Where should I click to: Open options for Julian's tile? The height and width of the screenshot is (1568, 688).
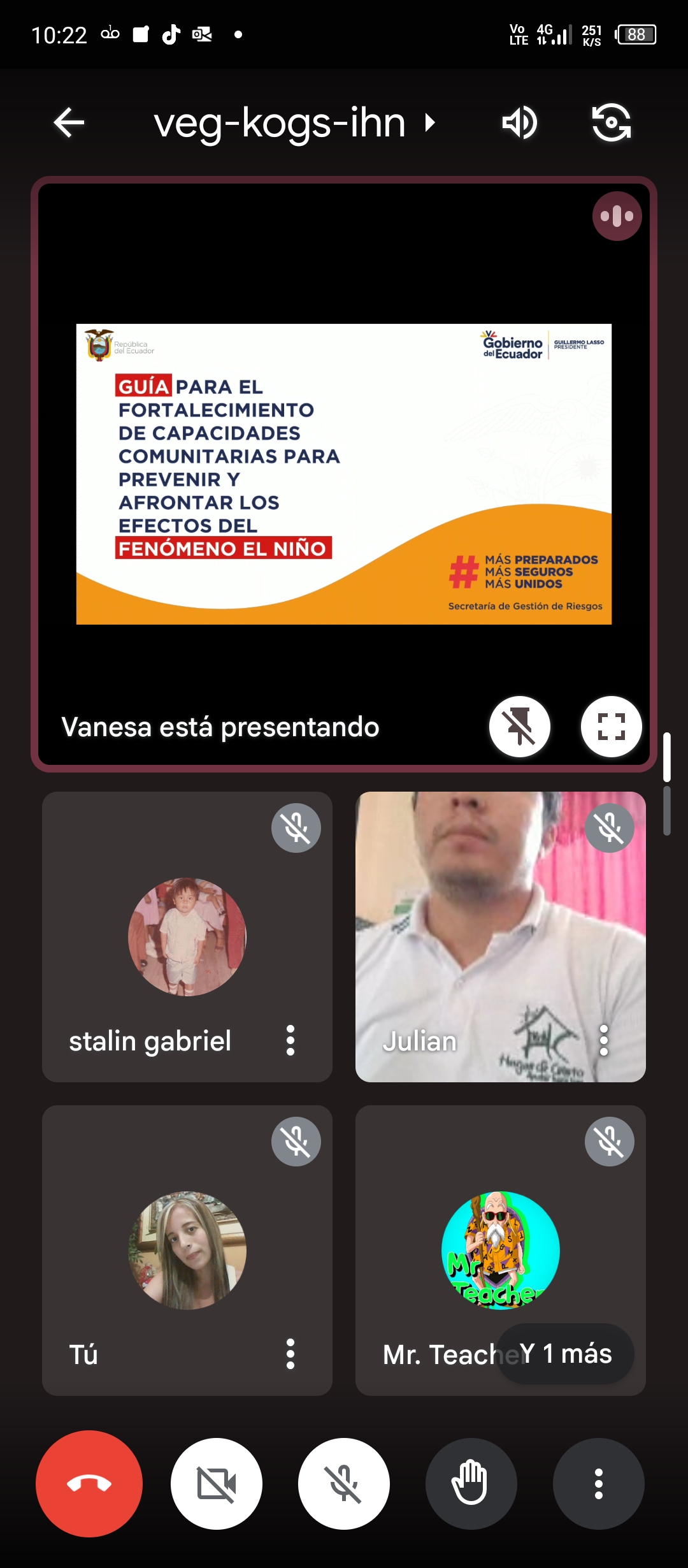click(604, 1040)
